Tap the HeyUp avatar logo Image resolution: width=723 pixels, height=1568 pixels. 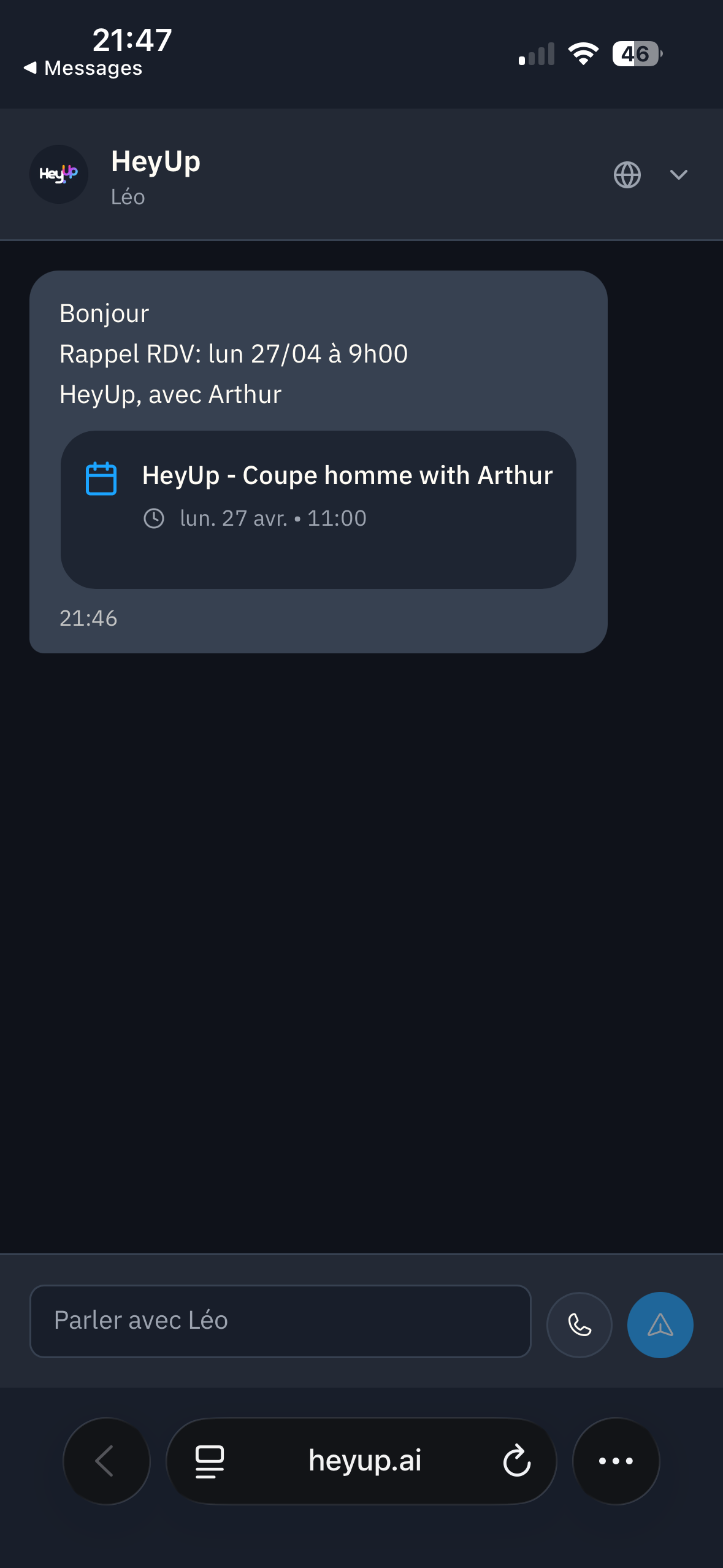point(59,174)
